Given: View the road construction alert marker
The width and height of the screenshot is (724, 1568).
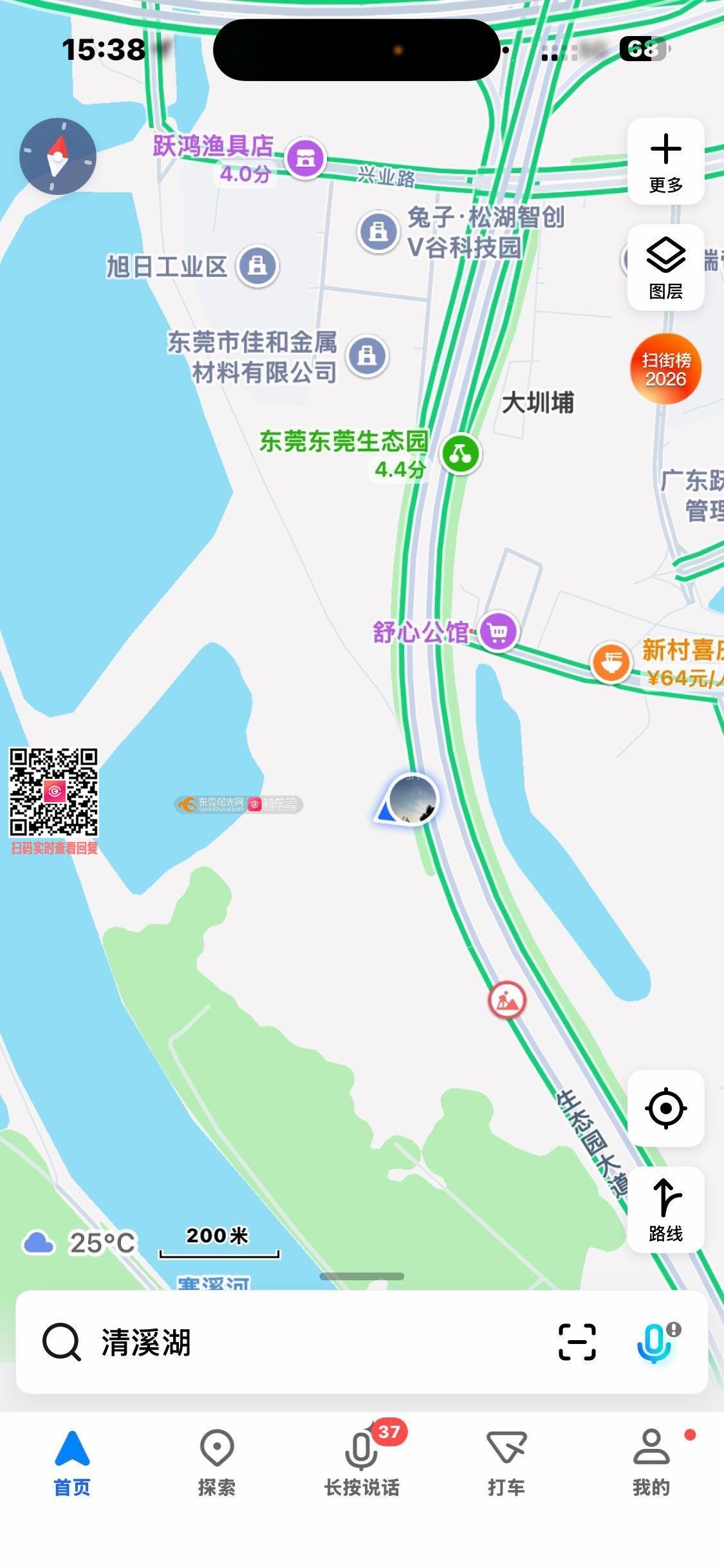Looking at the screenshot, I should click(507, 1000).
